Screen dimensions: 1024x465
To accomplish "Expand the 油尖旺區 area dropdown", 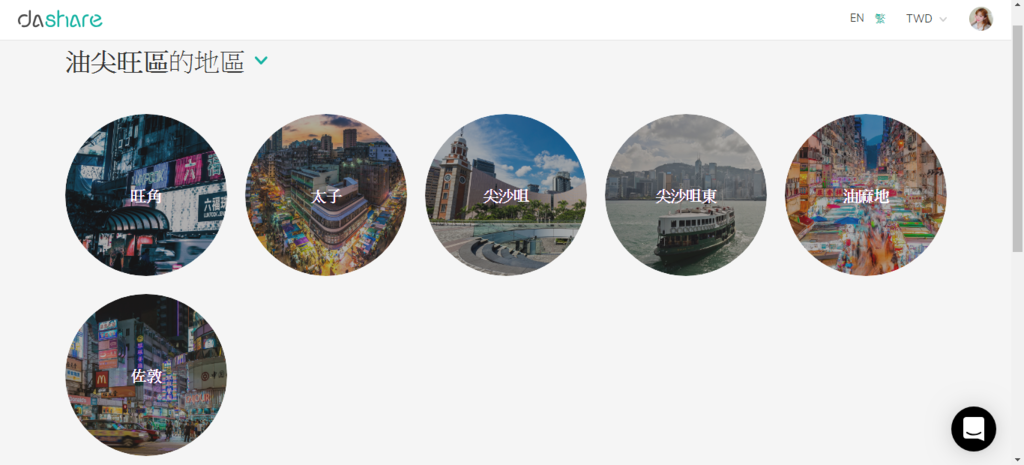I will (x=261, y=61).
